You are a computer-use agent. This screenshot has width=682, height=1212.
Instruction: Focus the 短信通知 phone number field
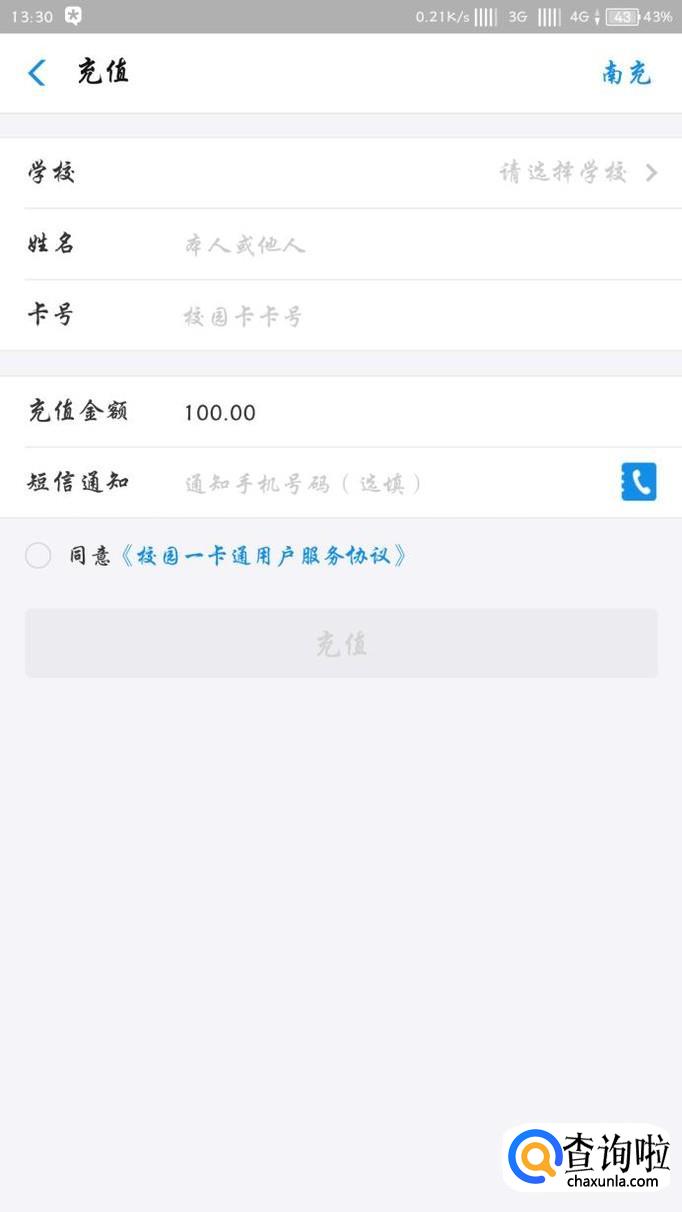click(x=390, y=484)
